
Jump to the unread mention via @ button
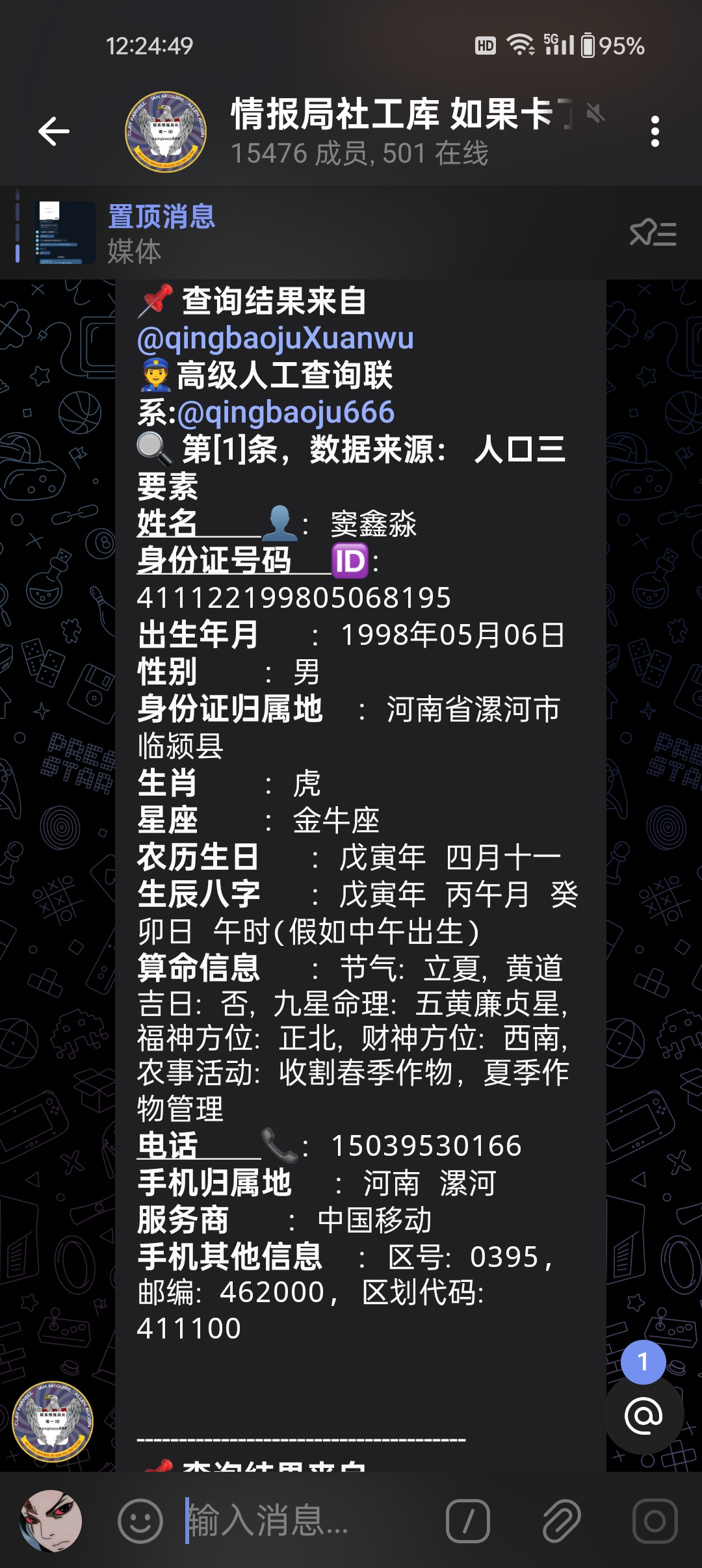tap(643, 1415)
